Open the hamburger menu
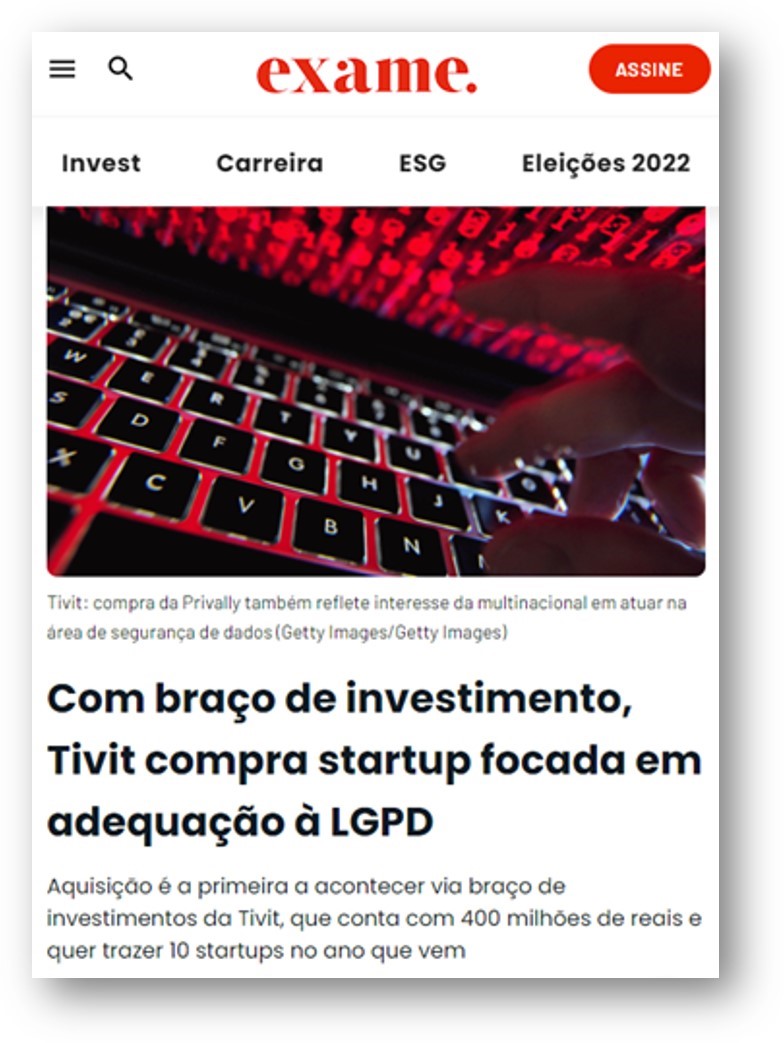The width and height of the screenshot is (784, 1043). [62, 69]
